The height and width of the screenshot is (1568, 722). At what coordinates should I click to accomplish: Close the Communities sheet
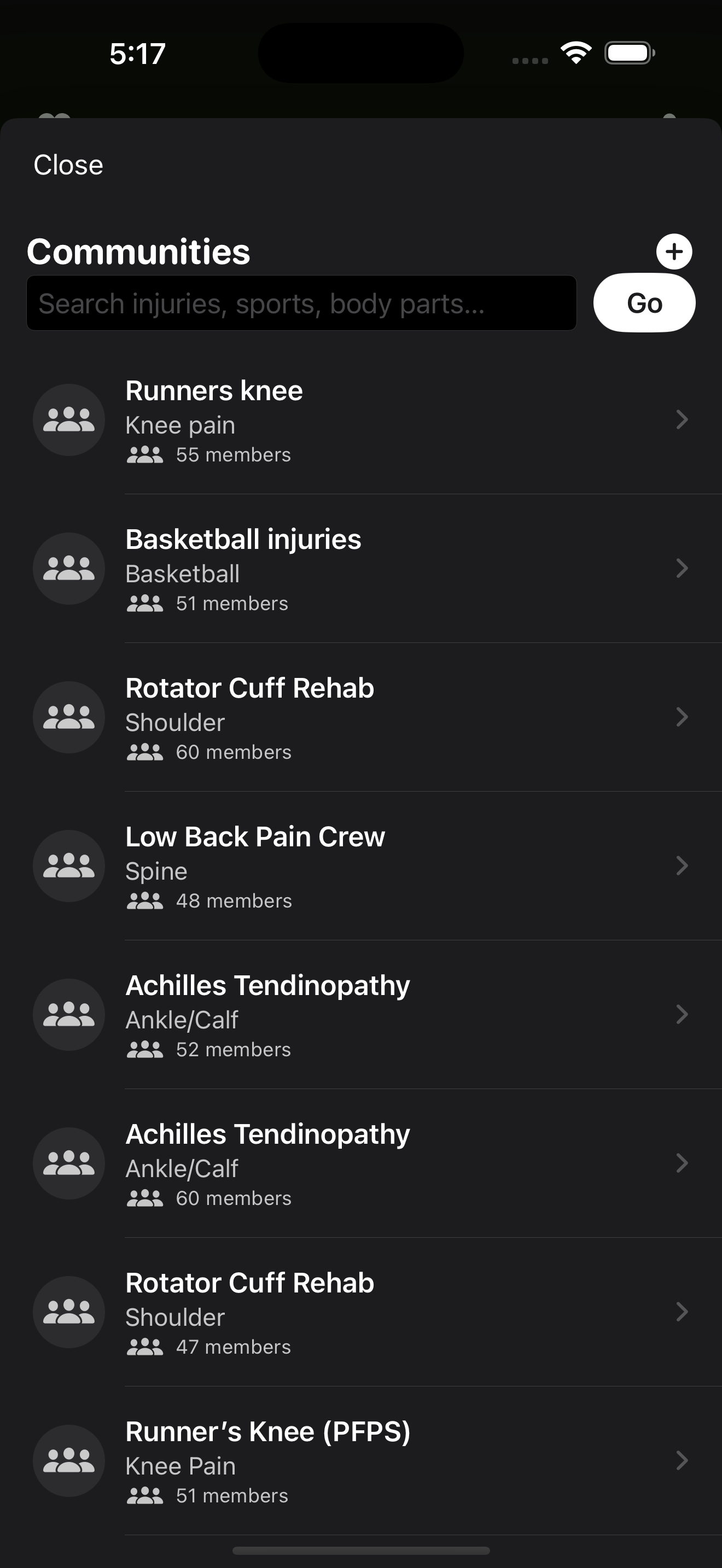tap(68, 165)
